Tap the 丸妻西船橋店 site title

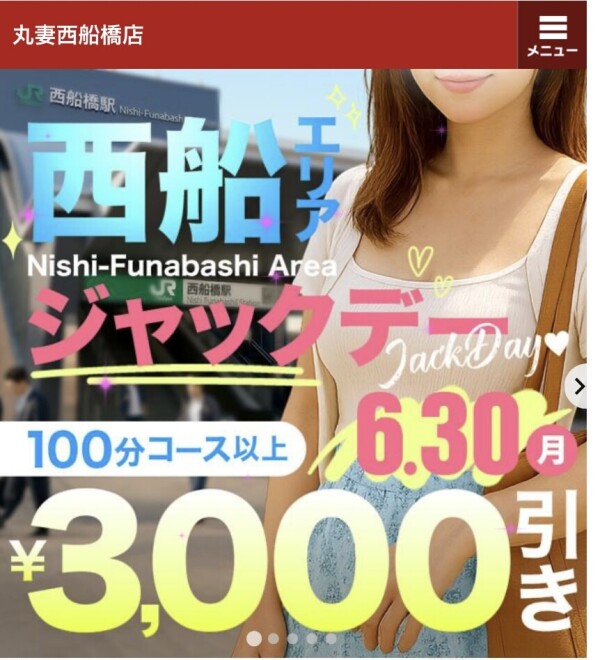[x=77, y=35]
